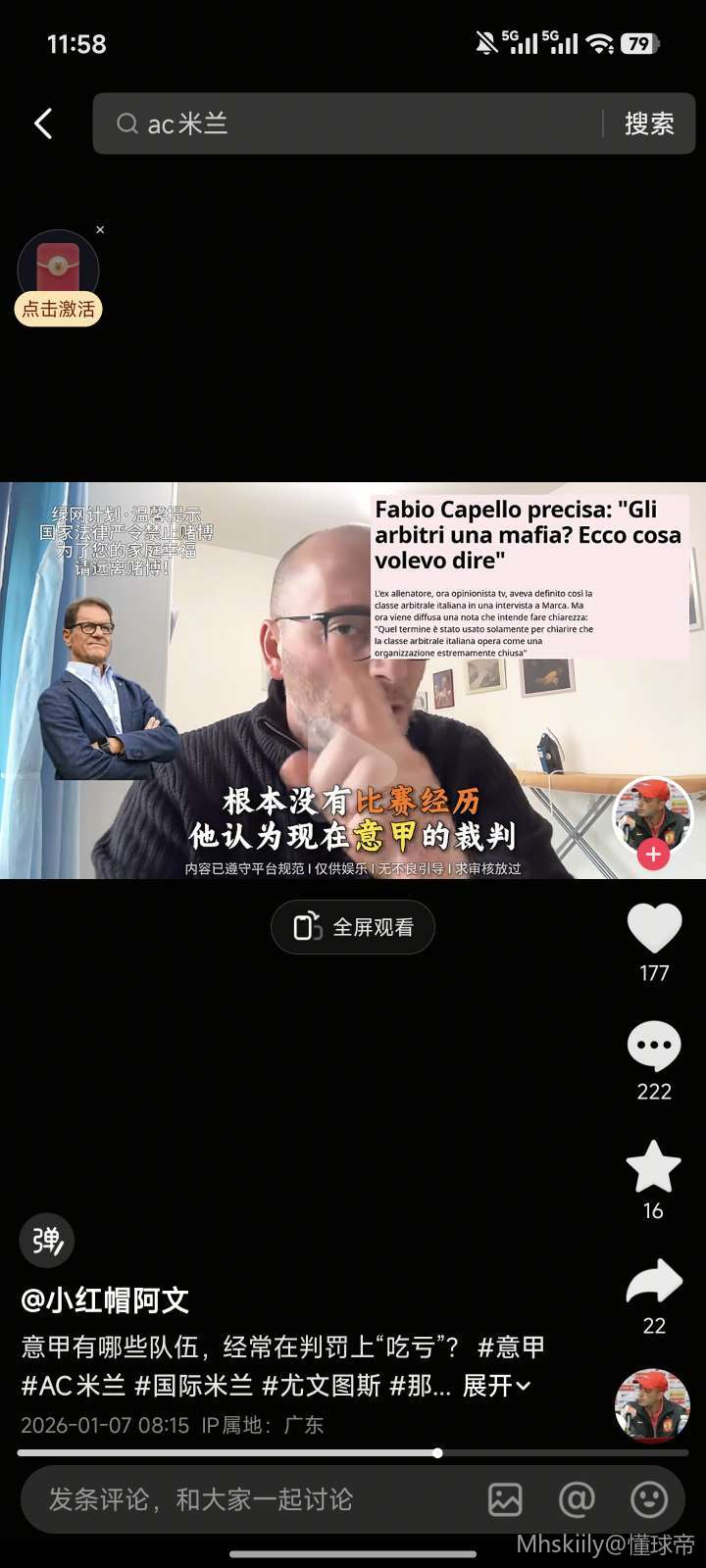
Task: Expand the caption with 展开
Action: [496, 1386]
